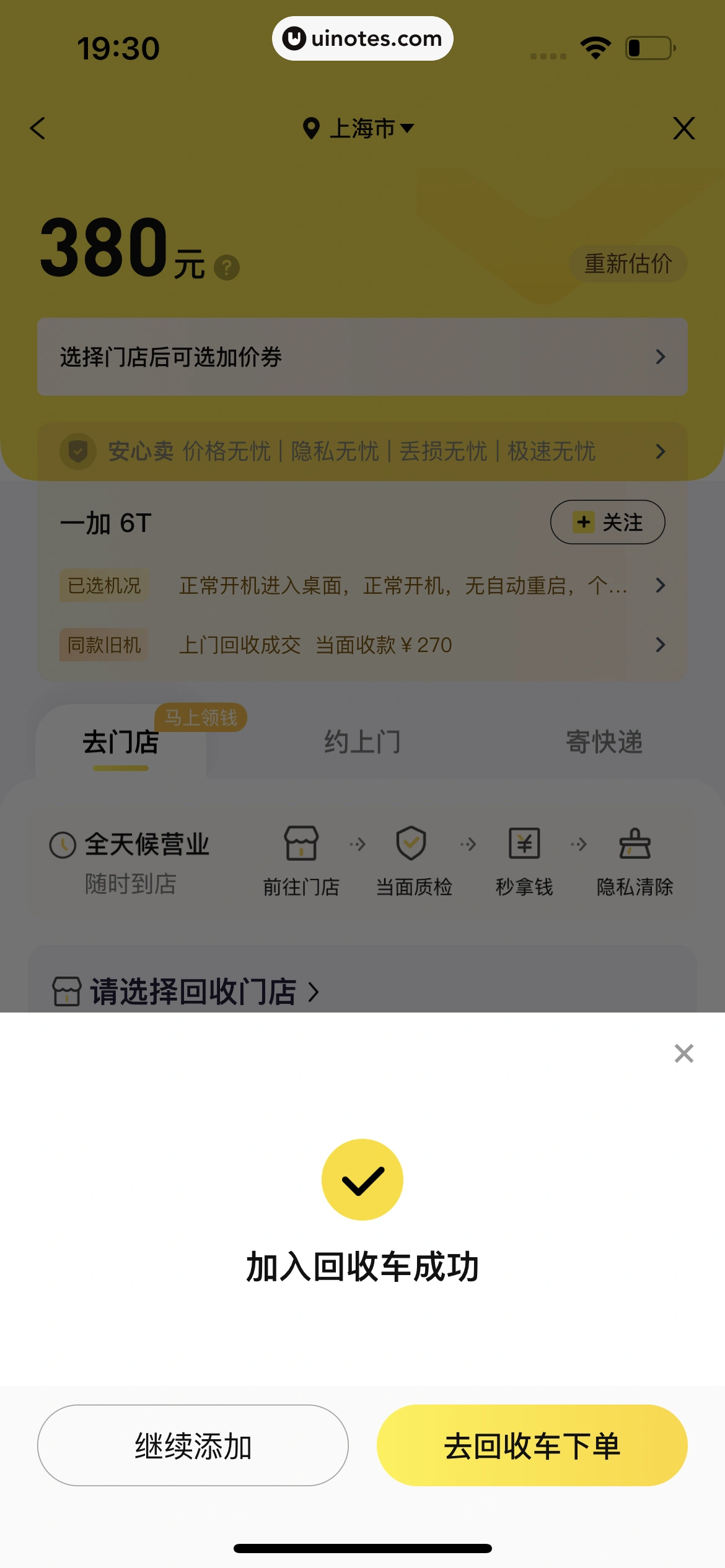725x1568 pixels.
Task: Go back using the top-left arrow
Action: pyautogui.click(x=38, y=128)
